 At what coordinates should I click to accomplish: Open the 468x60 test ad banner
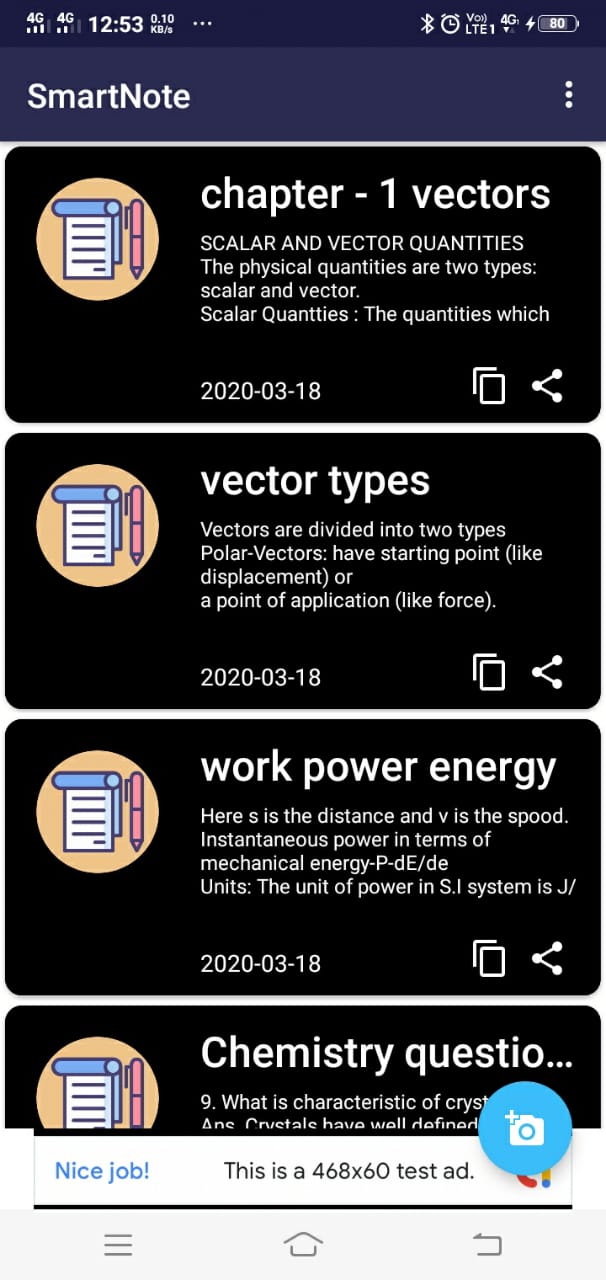pos(300,1170)
